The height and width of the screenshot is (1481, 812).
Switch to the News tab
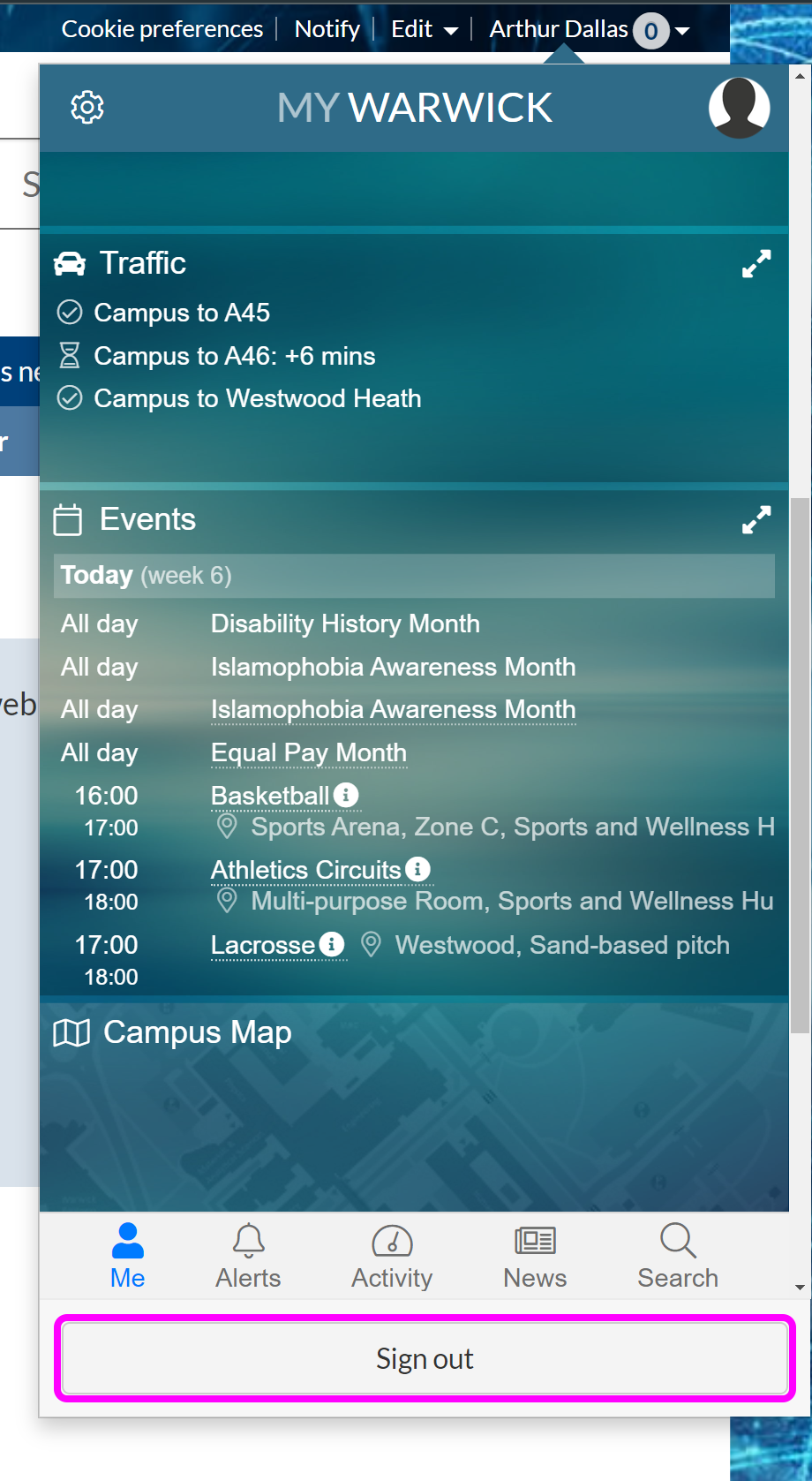pos(535,1256)
